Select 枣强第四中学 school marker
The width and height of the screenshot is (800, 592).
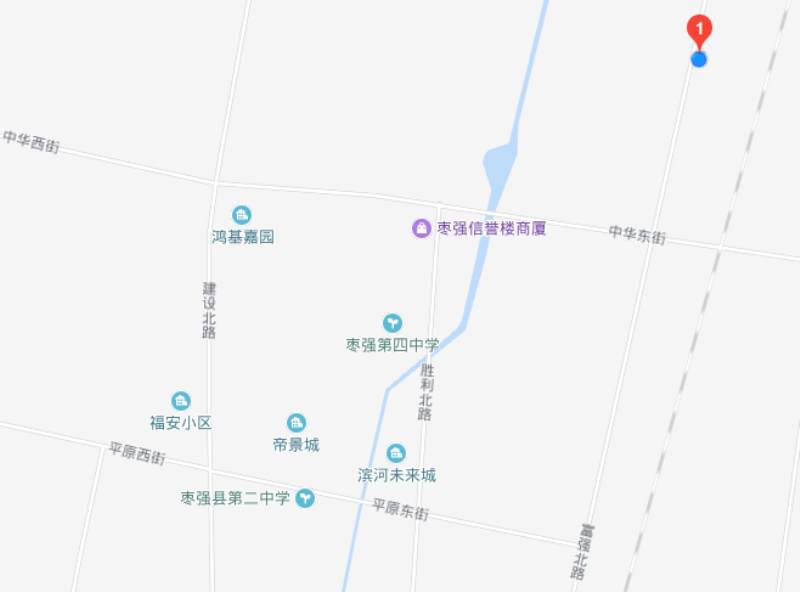coord(393,323)
